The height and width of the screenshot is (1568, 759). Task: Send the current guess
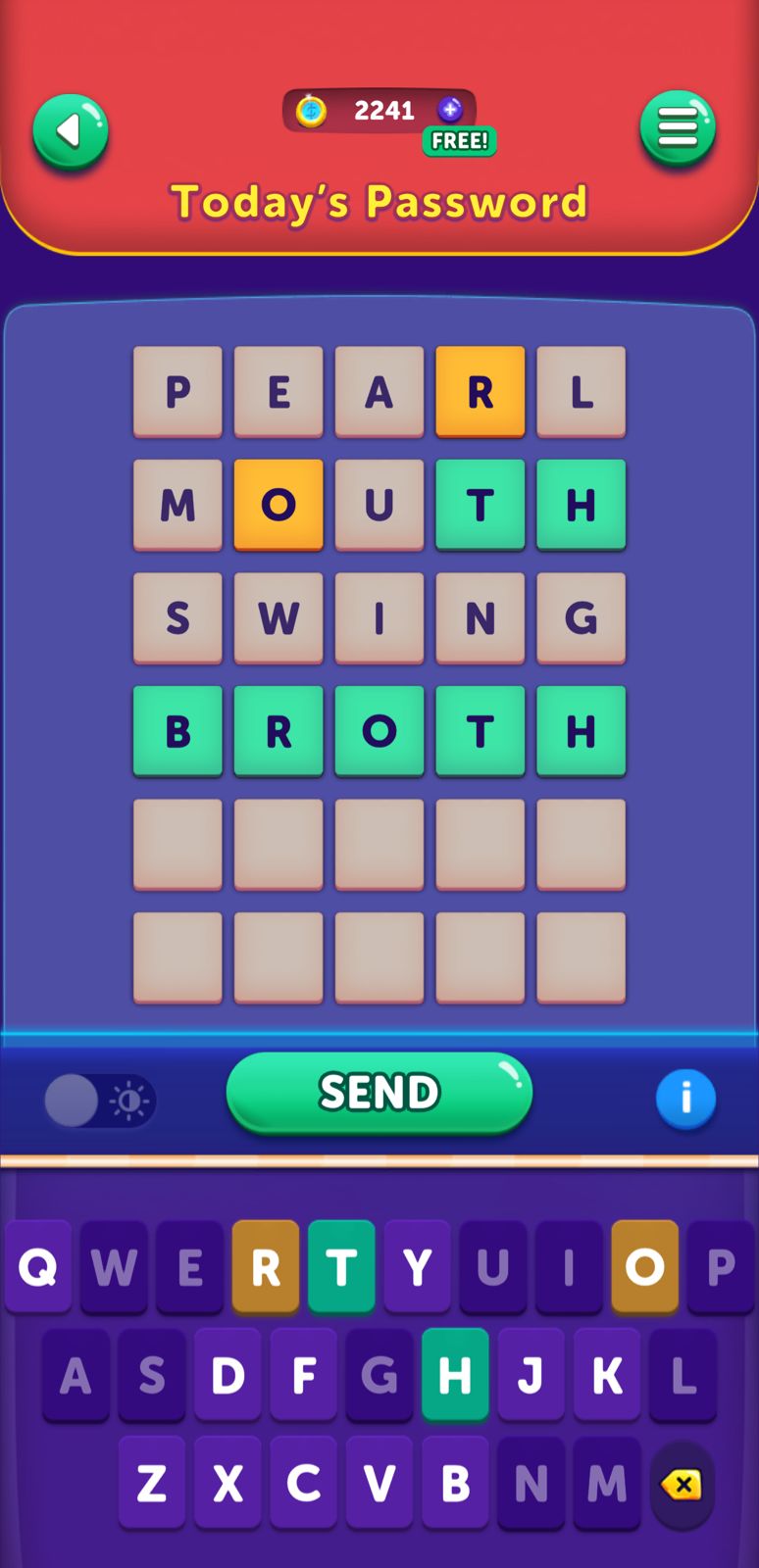(x=379, y=1092)
